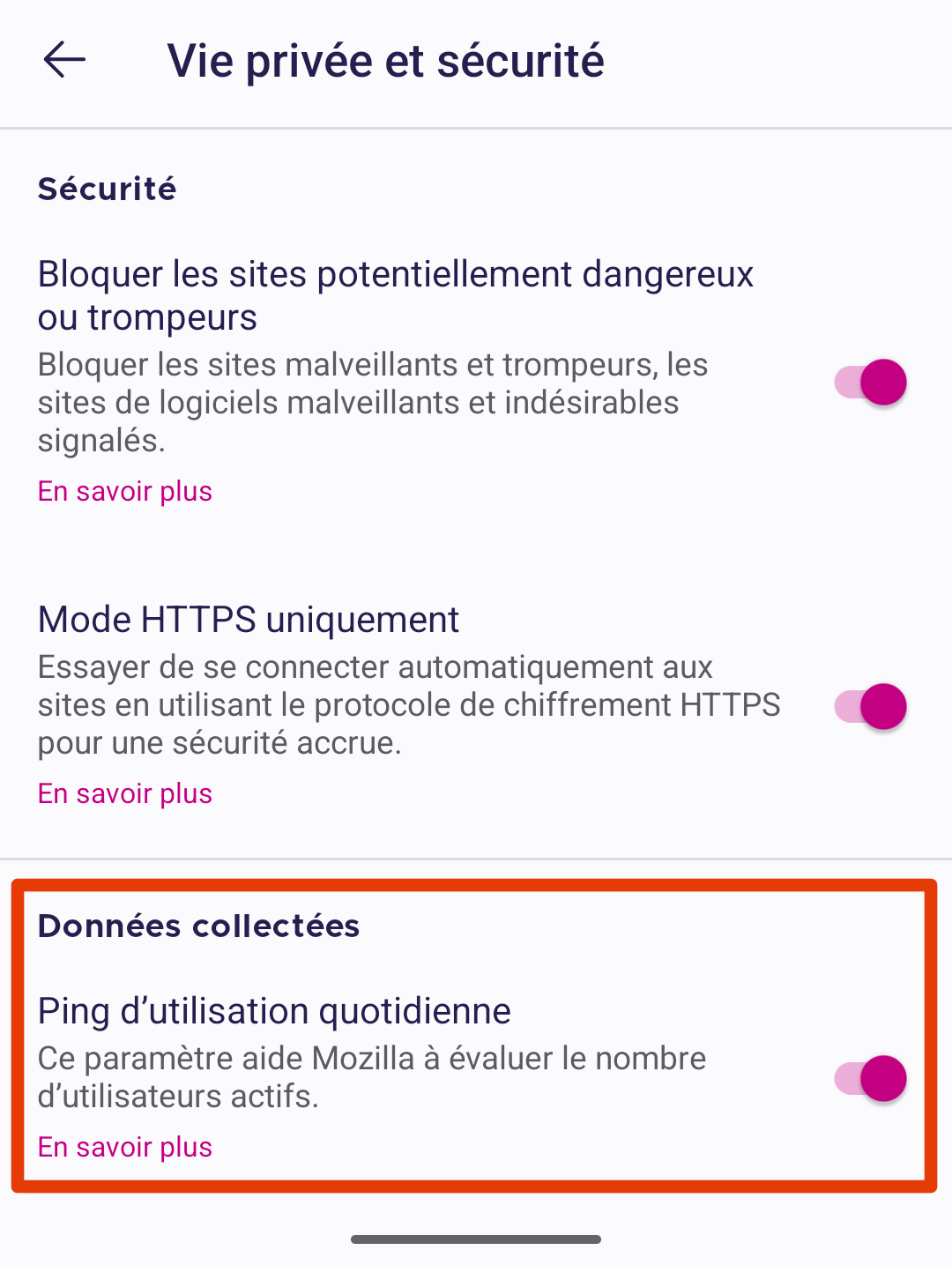
Task: Tap the description text about Mozilla active users
Action: [x=370, y=1077]
